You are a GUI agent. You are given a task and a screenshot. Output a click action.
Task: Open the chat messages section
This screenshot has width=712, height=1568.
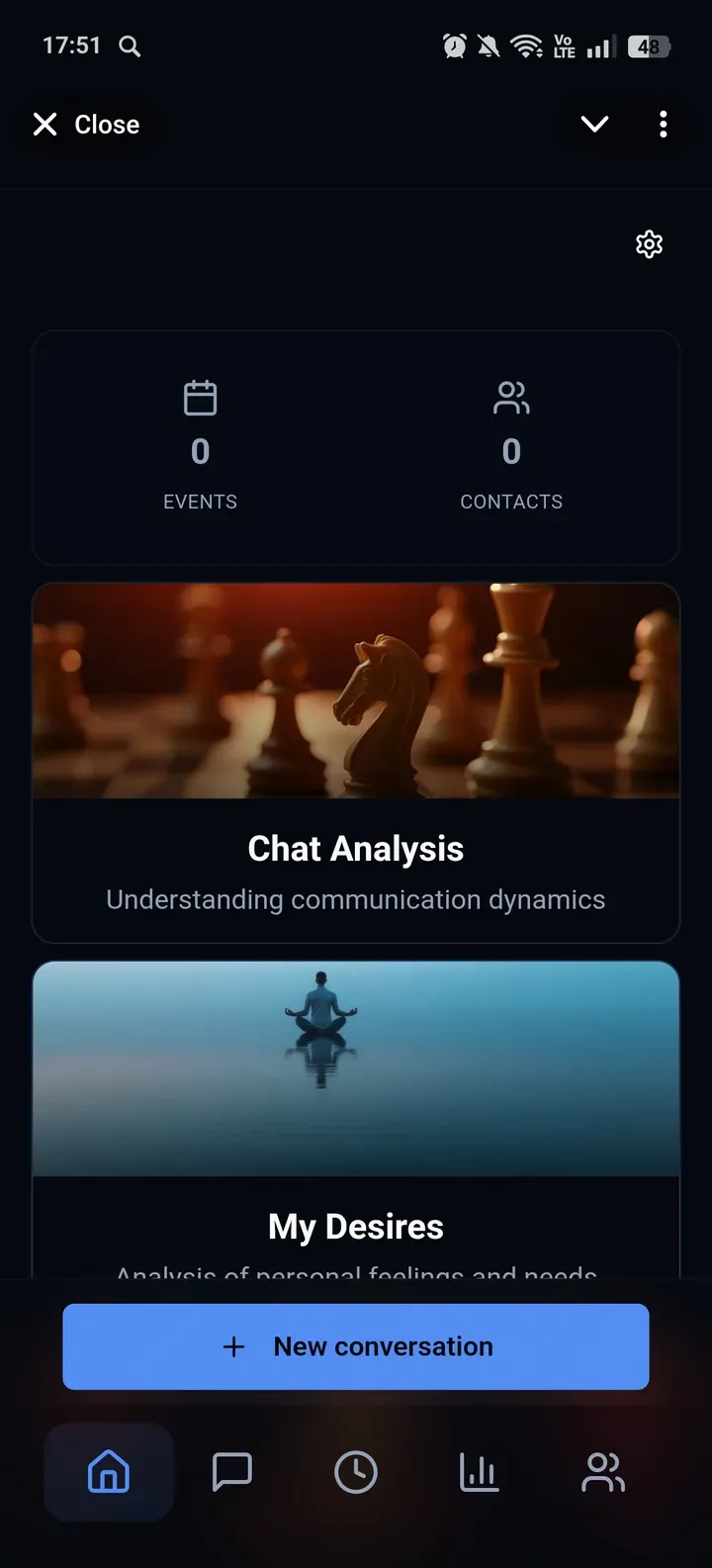click(x=232, y=1471)
